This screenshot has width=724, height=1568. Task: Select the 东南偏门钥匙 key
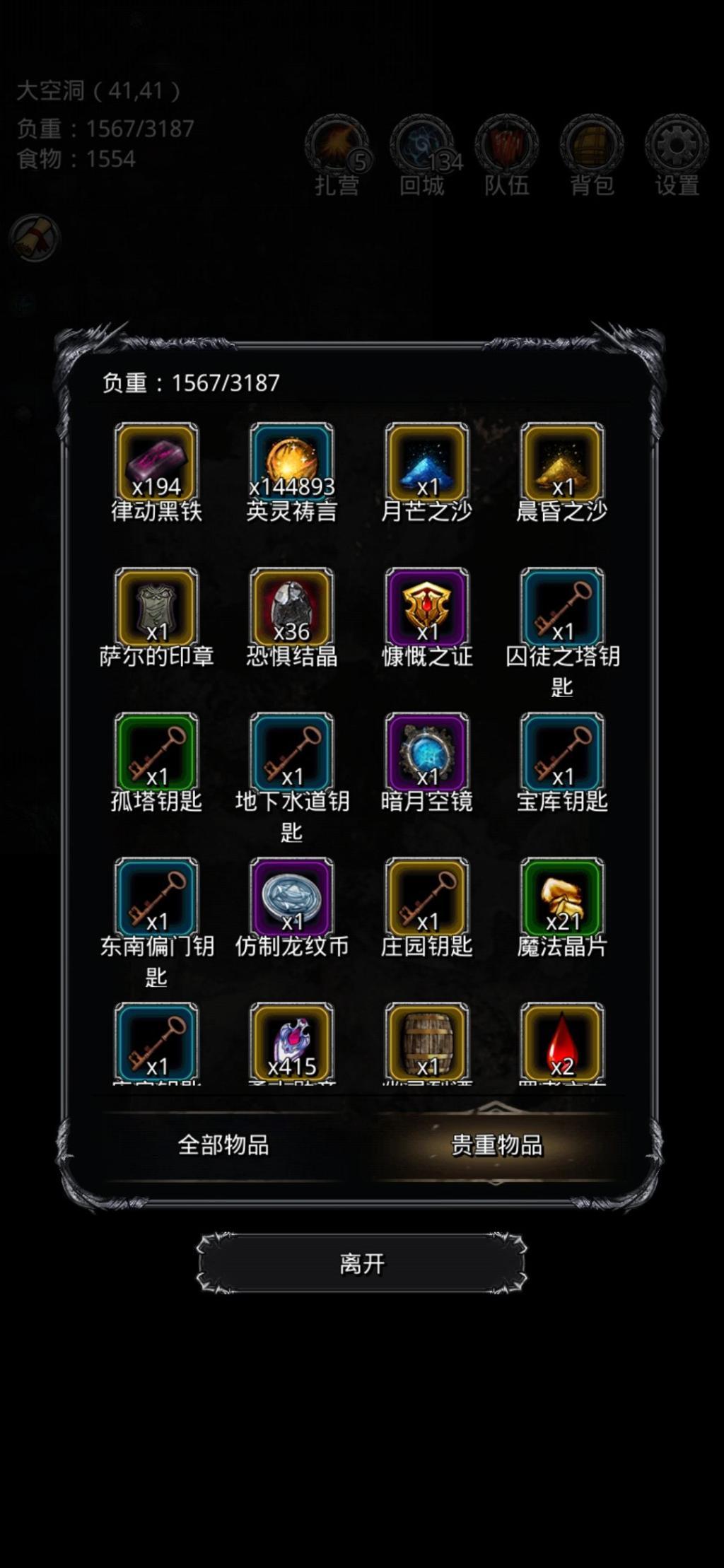[x=156, y=898]
